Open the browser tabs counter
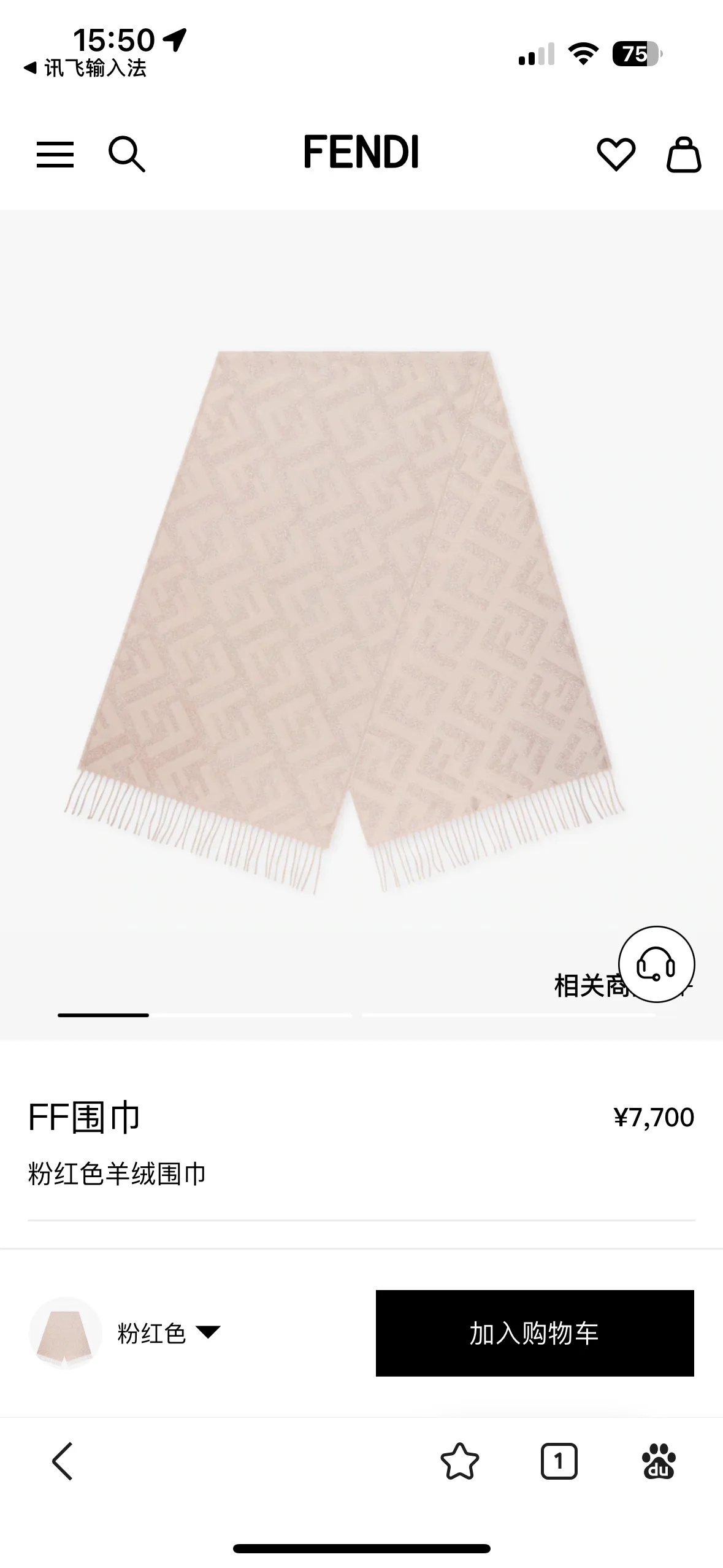This screenshot has height=1568, width=723. pyautogui.click(x=559, y=1461)
